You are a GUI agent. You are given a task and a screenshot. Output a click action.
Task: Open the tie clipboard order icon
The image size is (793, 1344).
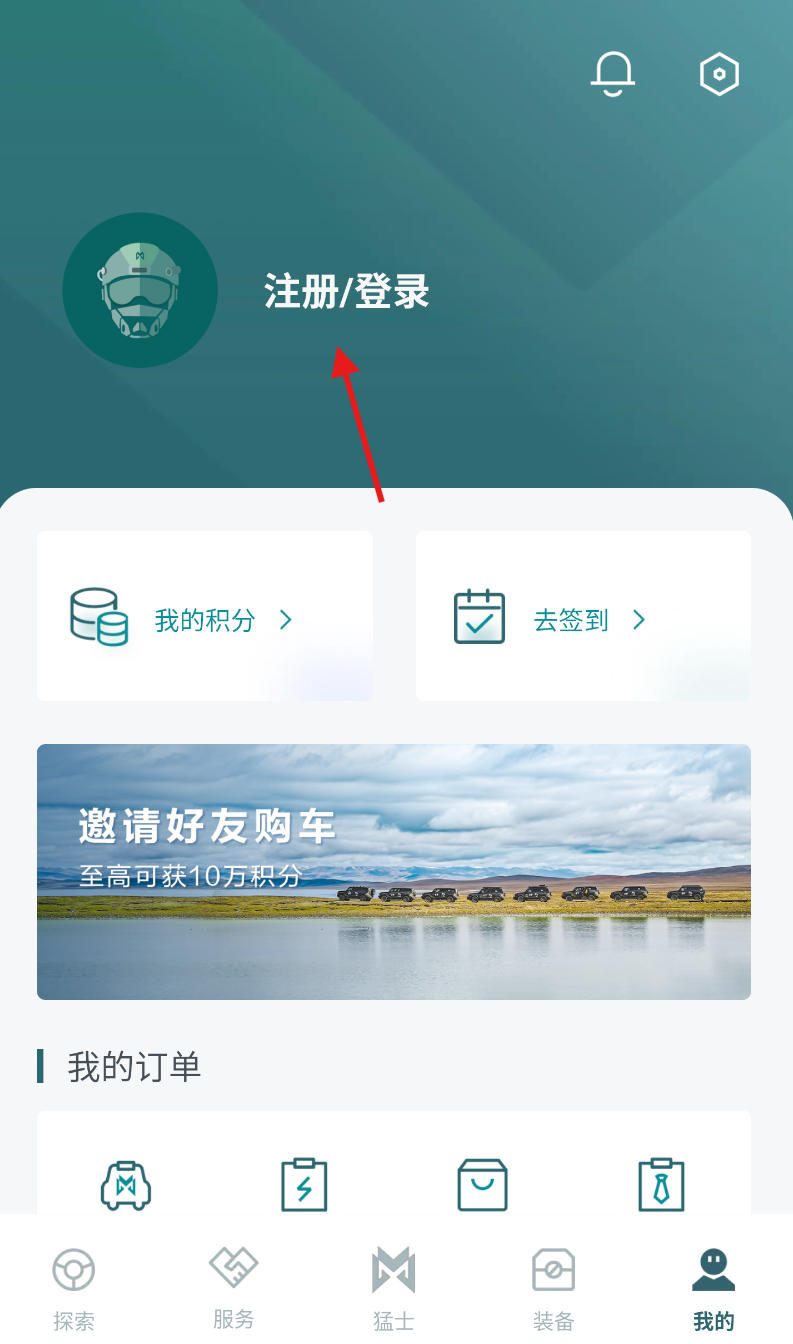[x=661, y=1185]
